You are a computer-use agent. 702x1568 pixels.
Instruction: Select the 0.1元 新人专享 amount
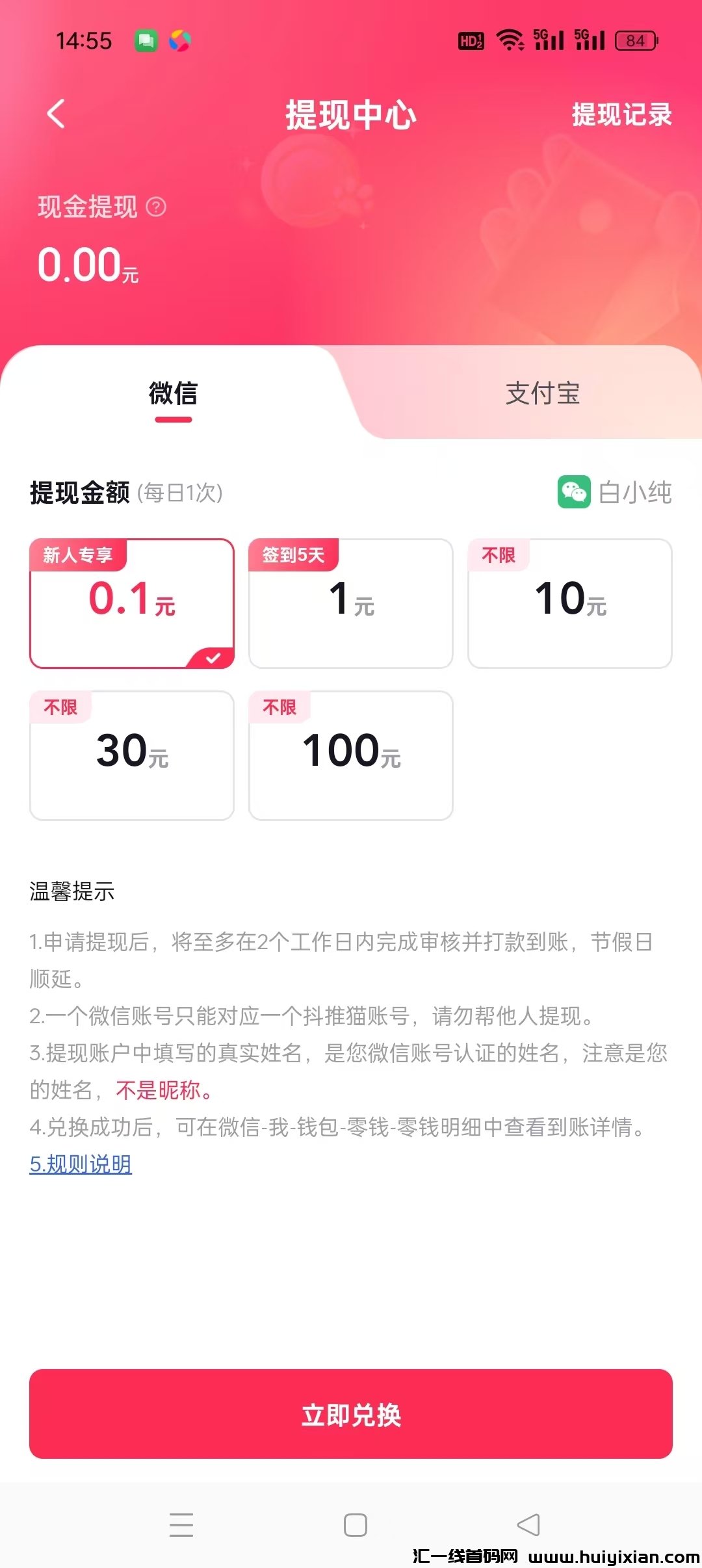(132, 603)
